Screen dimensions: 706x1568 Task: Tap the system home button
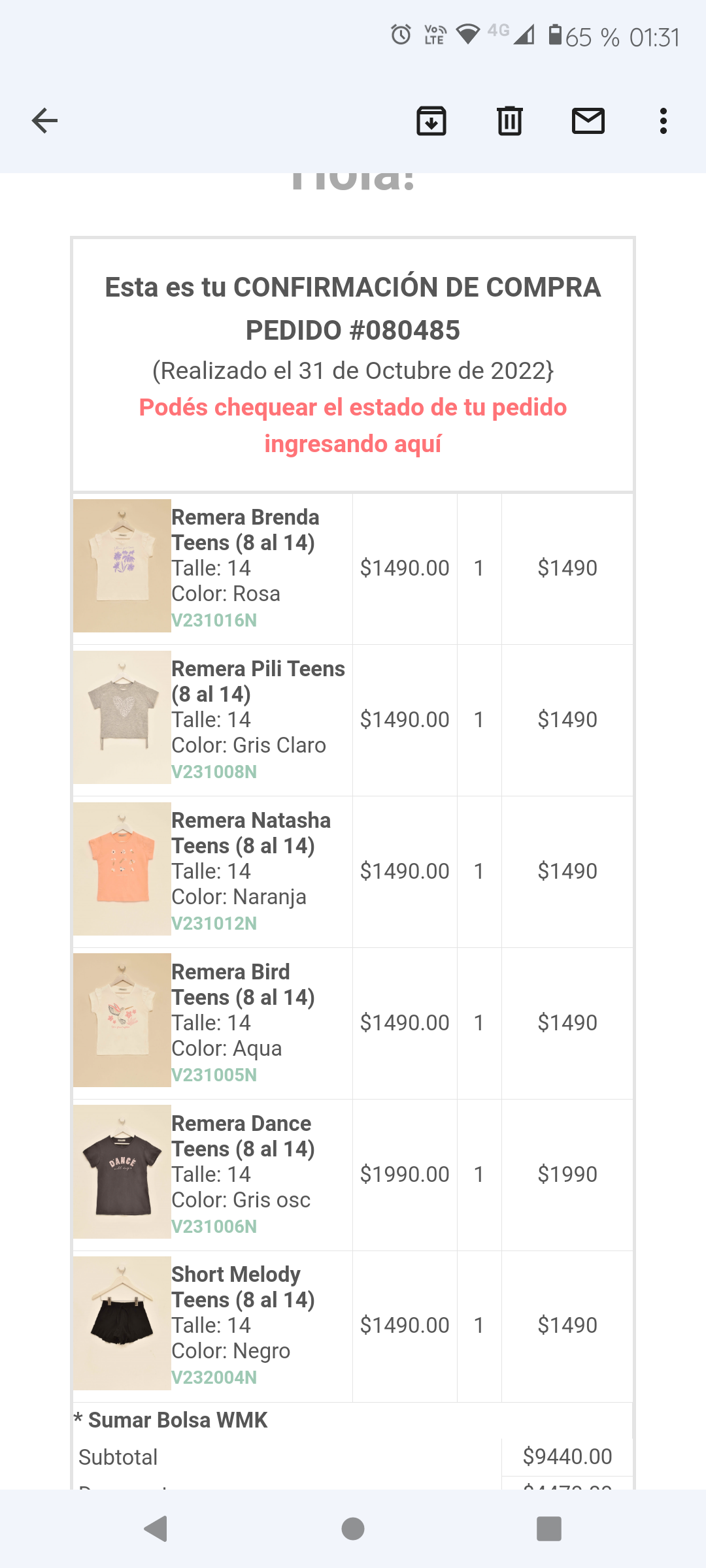(353, 1529)
